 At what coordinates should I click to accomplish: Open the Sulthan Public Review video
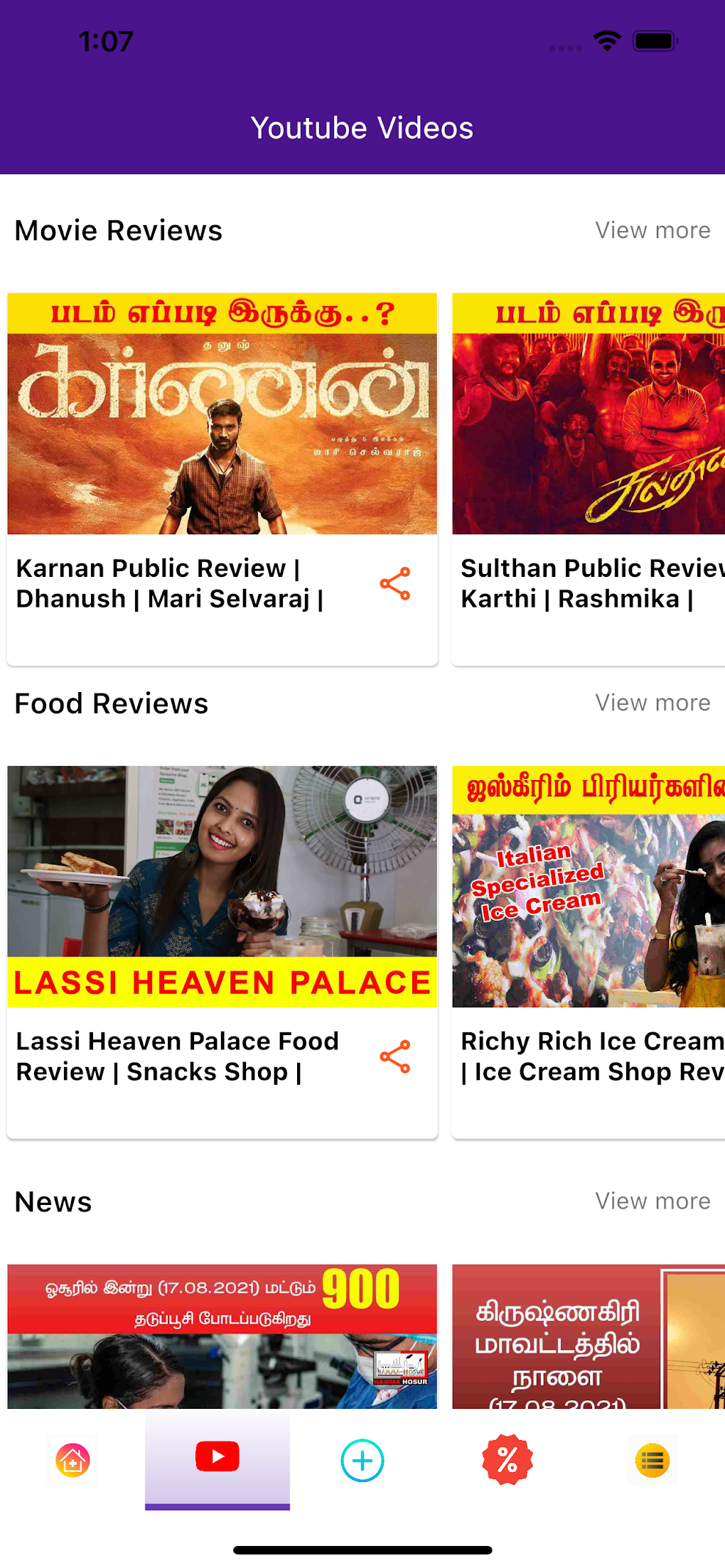tap(589, 414)
